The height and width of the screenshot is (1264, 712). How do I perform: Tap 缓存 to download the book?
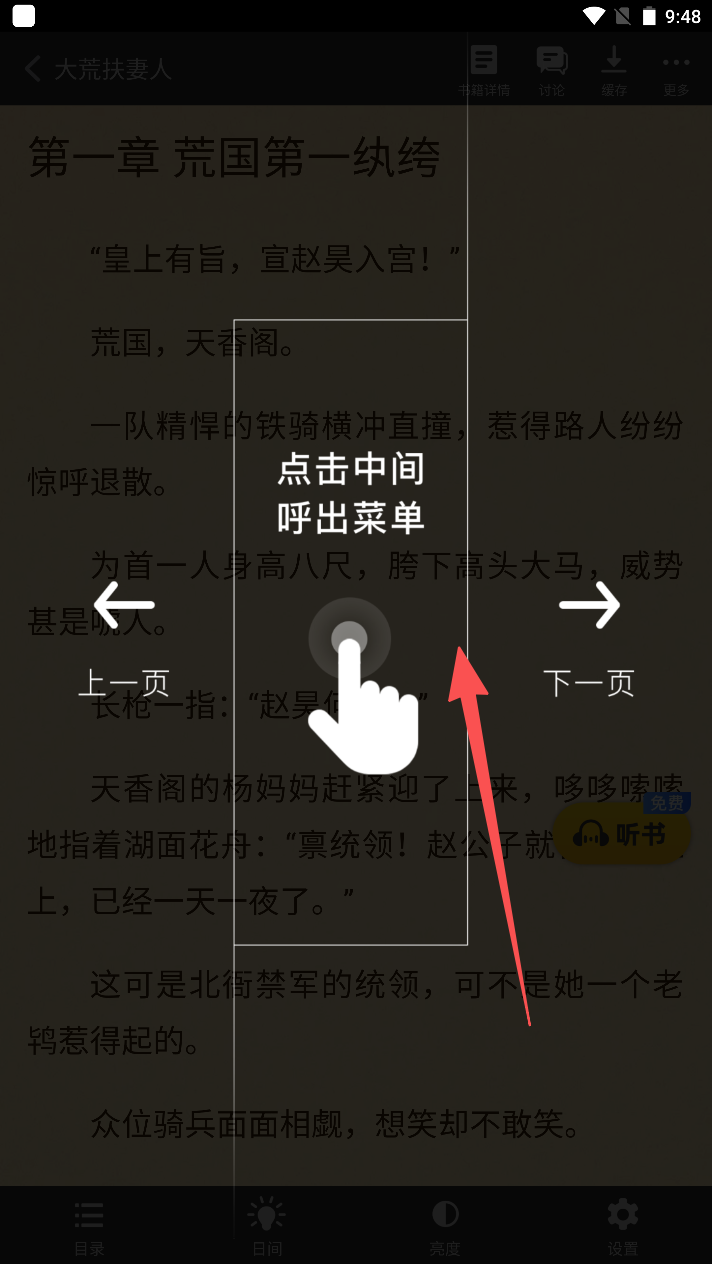click(614, 71)
